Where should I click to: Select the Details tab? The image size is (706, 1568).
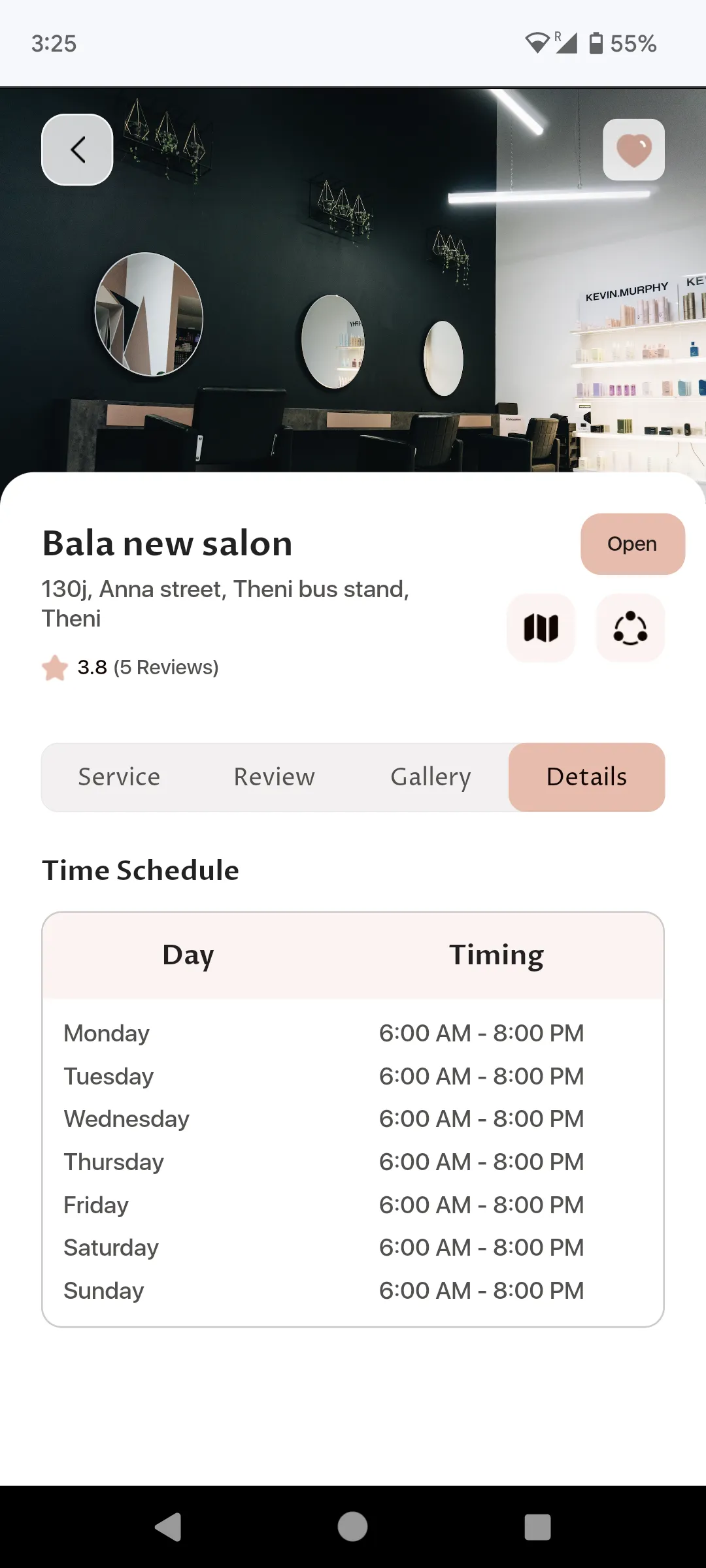tap(586, 777)
